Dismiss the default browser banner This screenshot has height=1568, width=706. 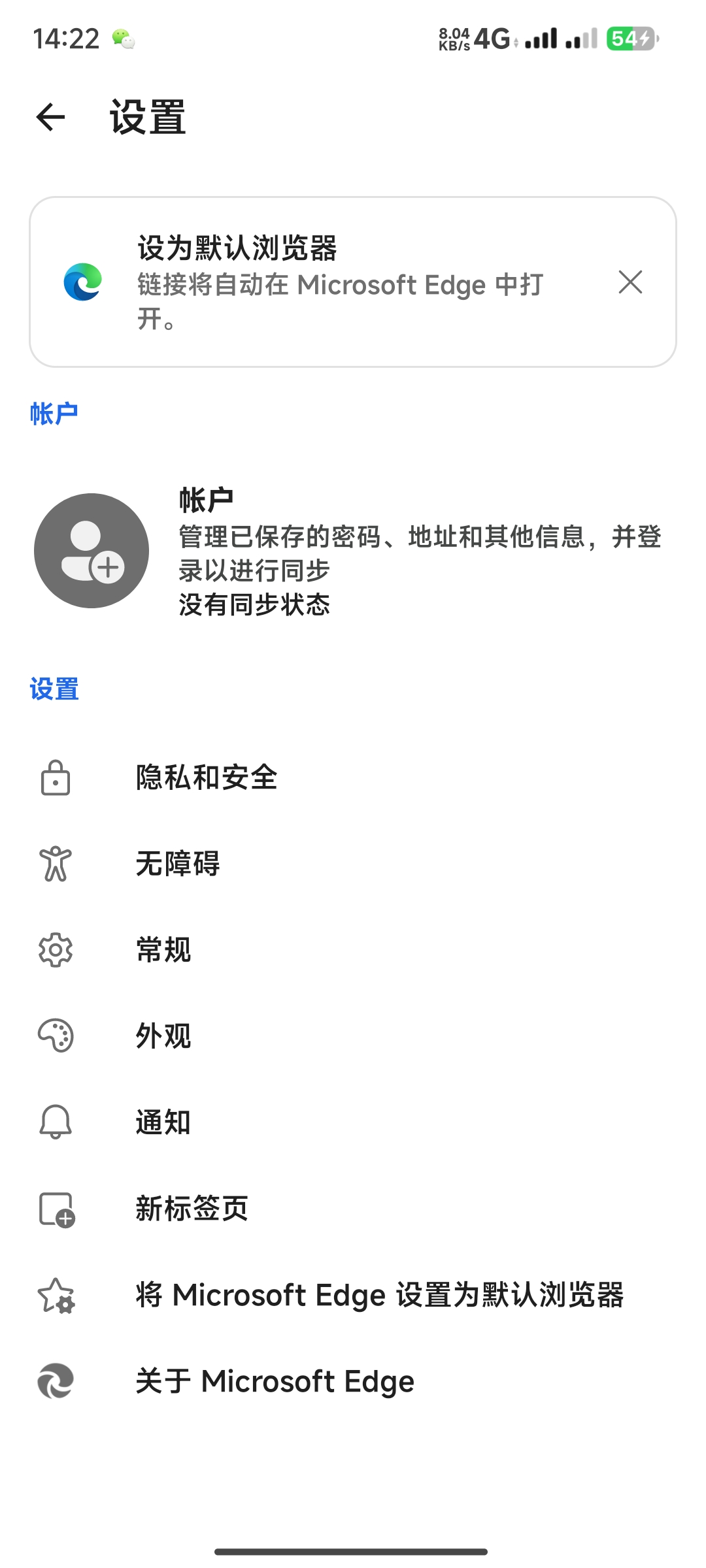tap(630, 282)
